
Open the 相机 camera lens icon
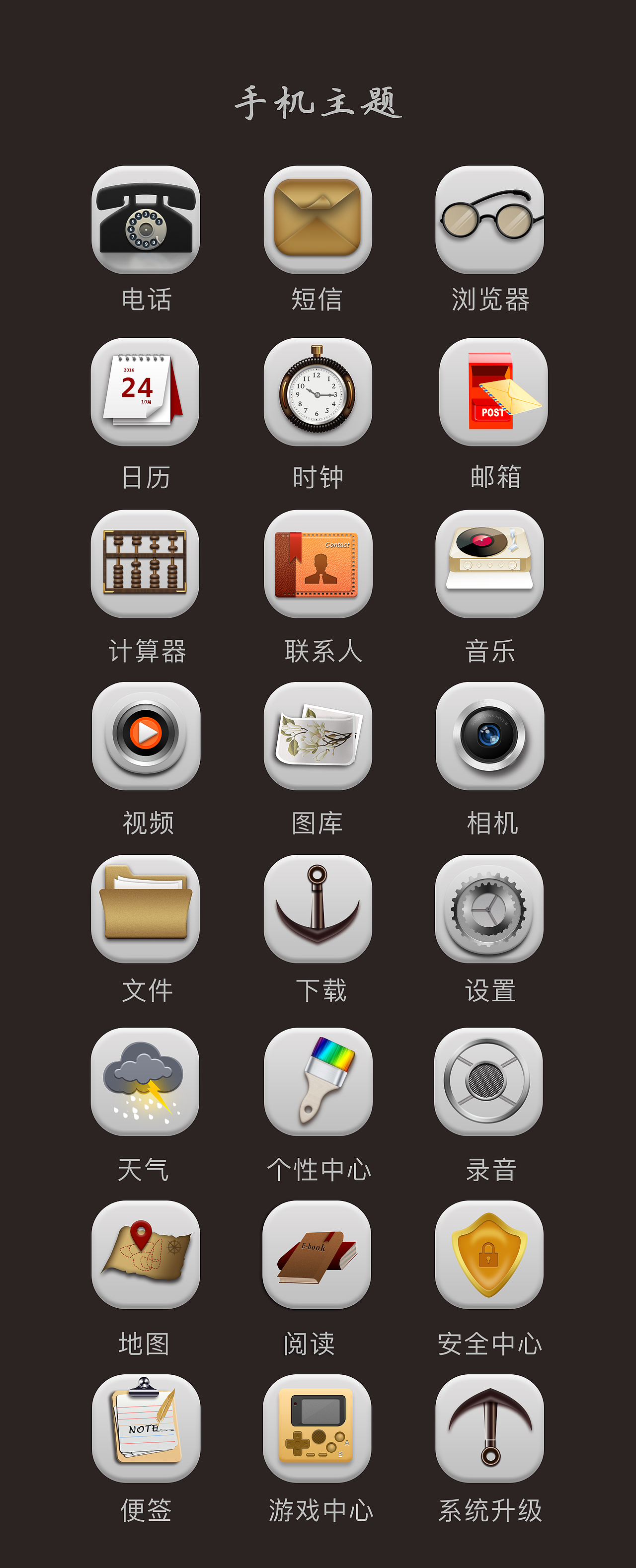tap(489, 737)
